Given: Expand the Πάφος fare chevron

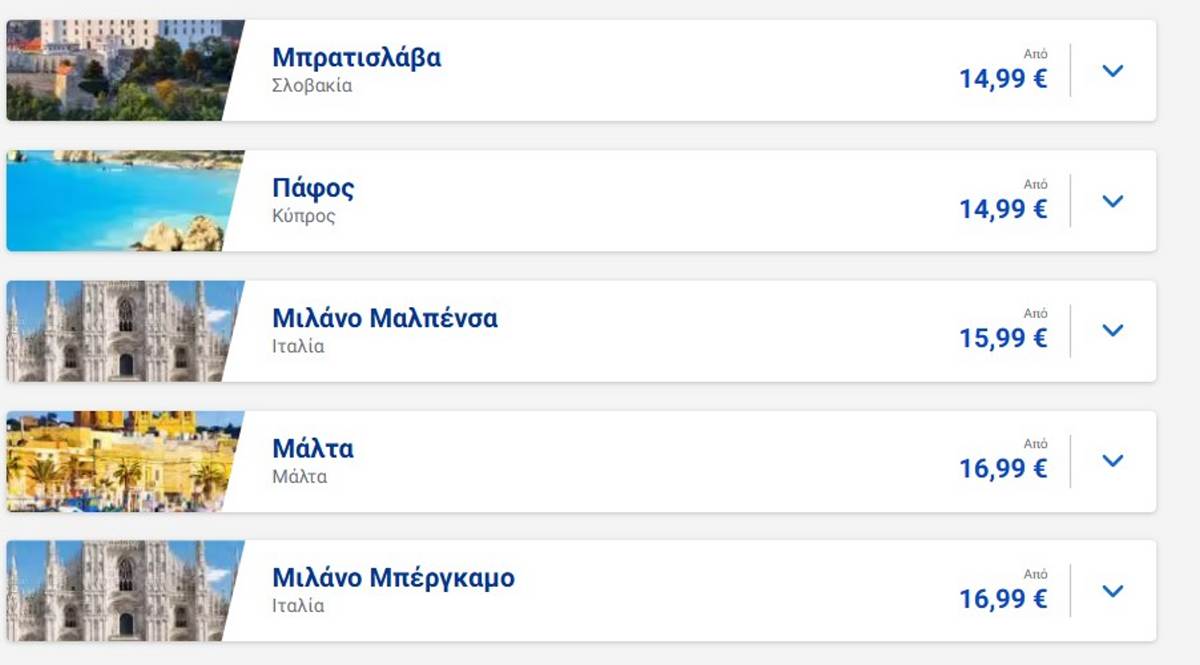Looking at the screenshot, I should (x=1112, y=201).
